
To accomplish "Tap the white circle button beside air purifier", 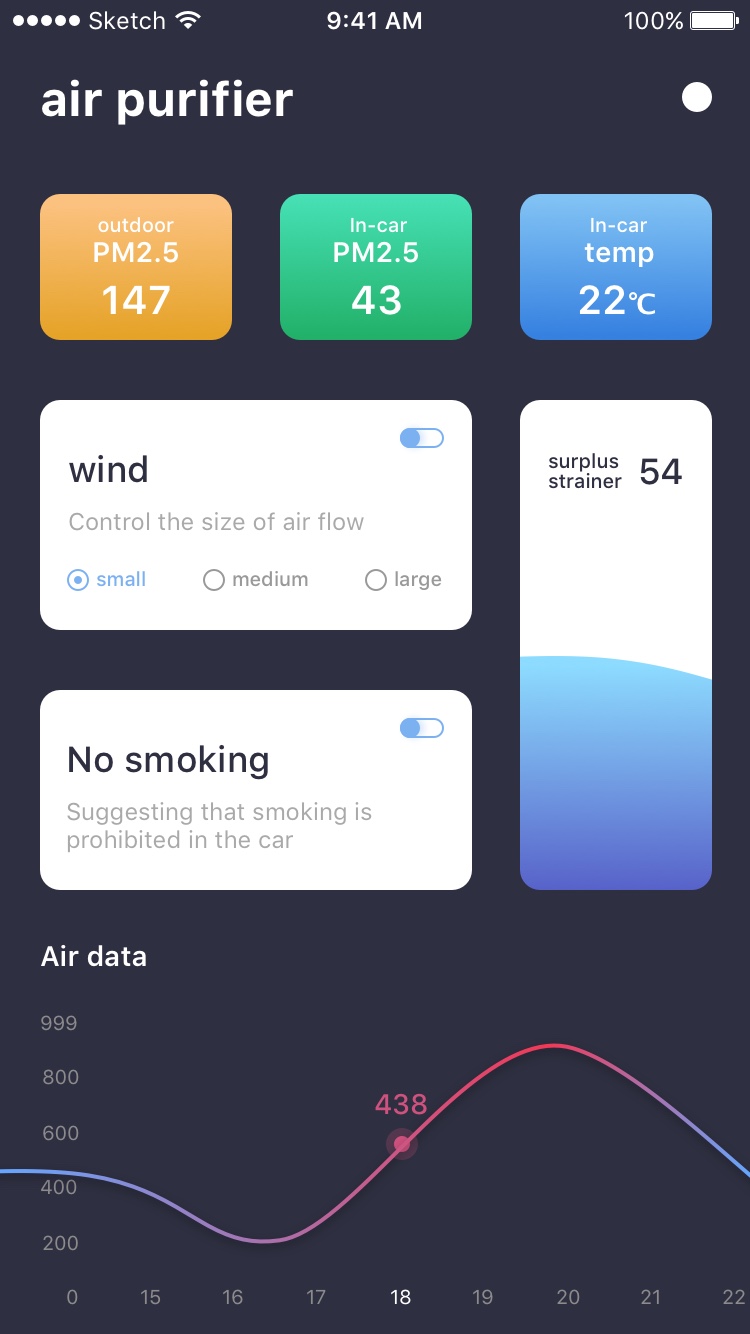I will pyautogui.click(x=697, y=97).
